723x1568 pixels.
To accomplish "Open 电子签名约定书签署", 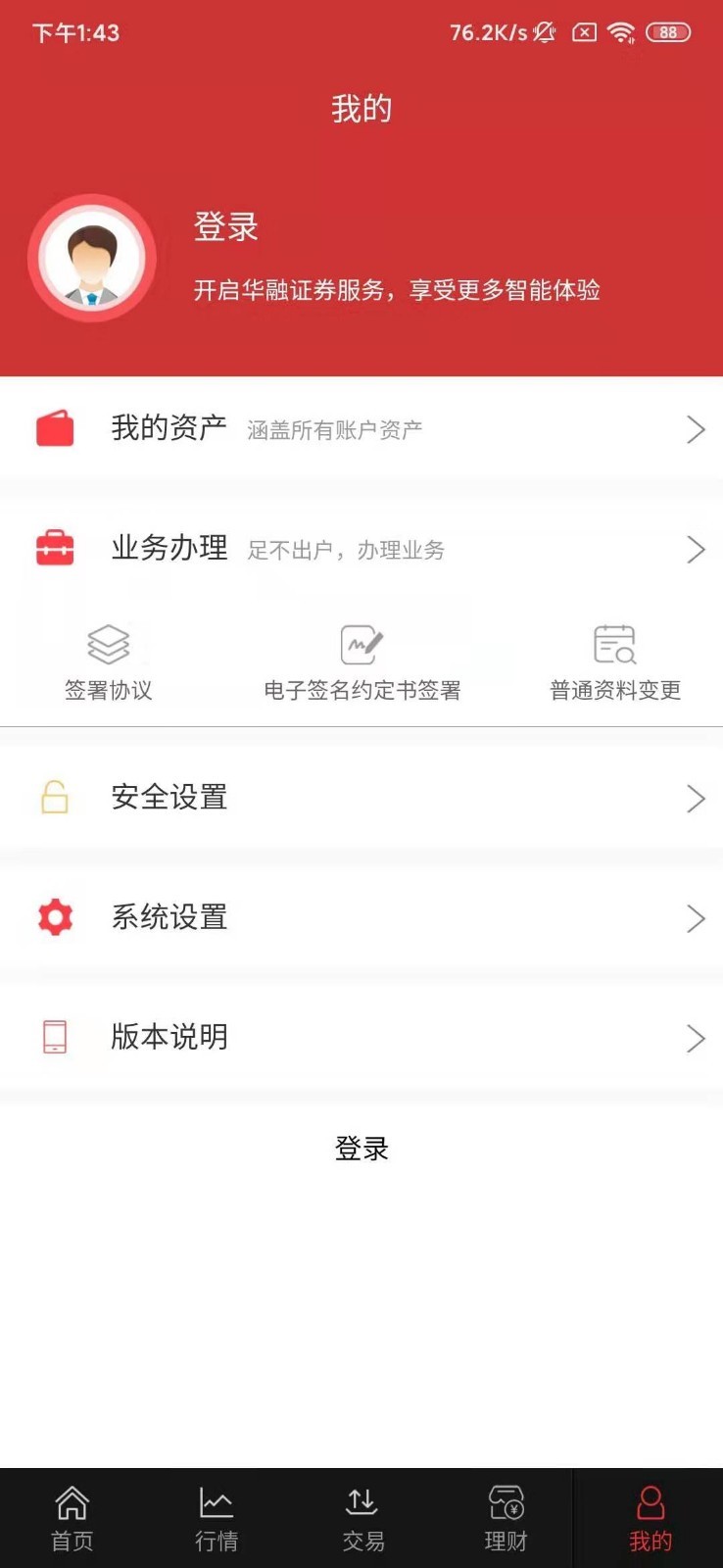I will coord(361,663).
